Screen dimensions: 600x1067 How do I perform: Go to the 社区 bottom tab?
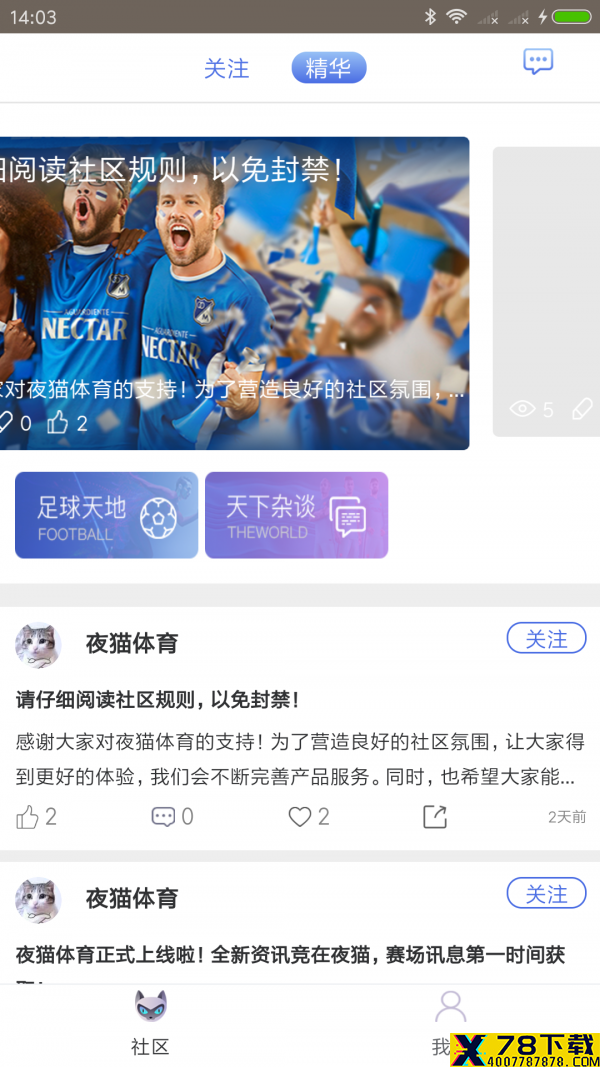pyautogui.click(x=150, y=1022)
